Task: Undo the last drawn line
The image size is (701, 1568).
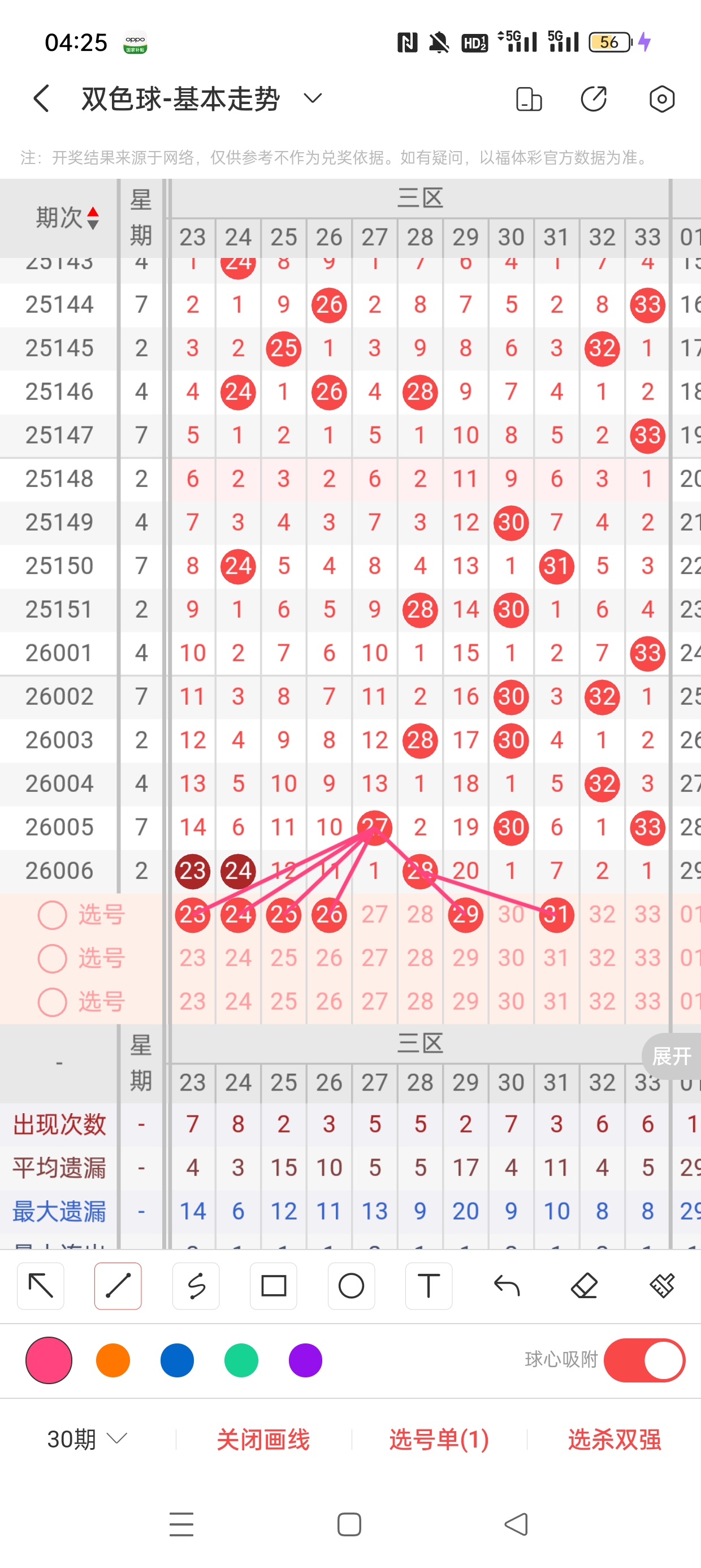Action: [507, 1286]
